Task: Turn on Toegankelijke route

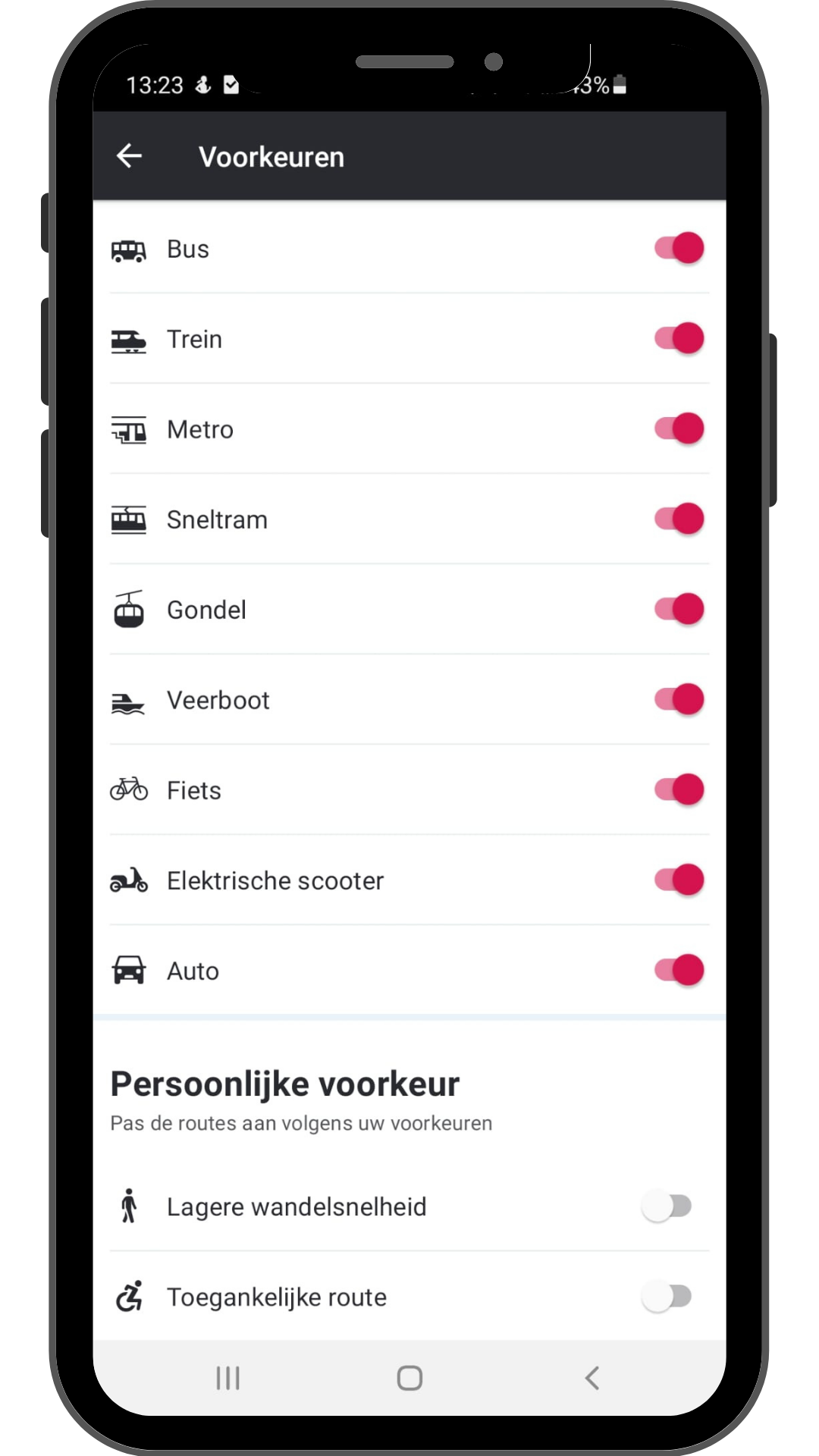Action: click(667, 1297)
